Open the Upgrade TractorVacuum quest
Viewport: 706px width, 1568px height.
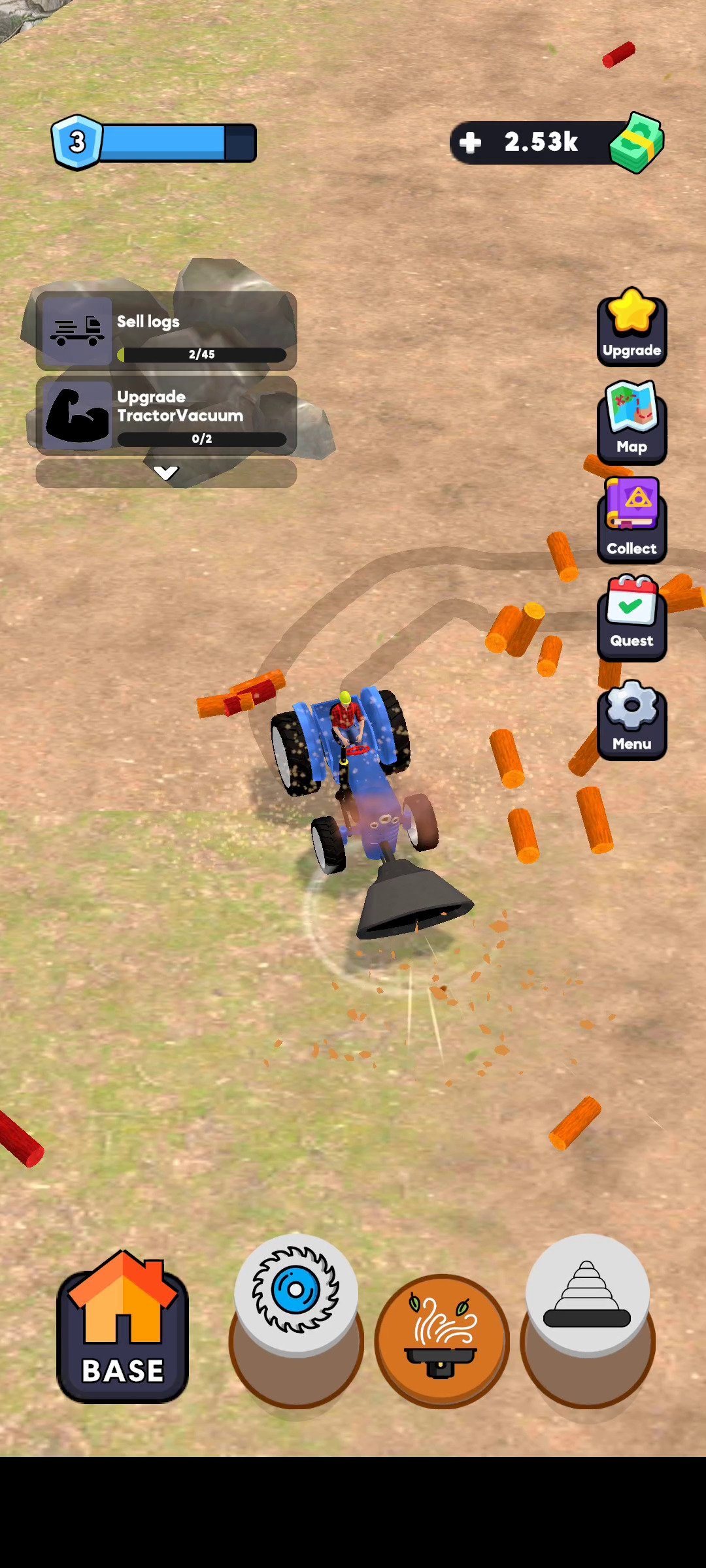click(x=166, y=416)
